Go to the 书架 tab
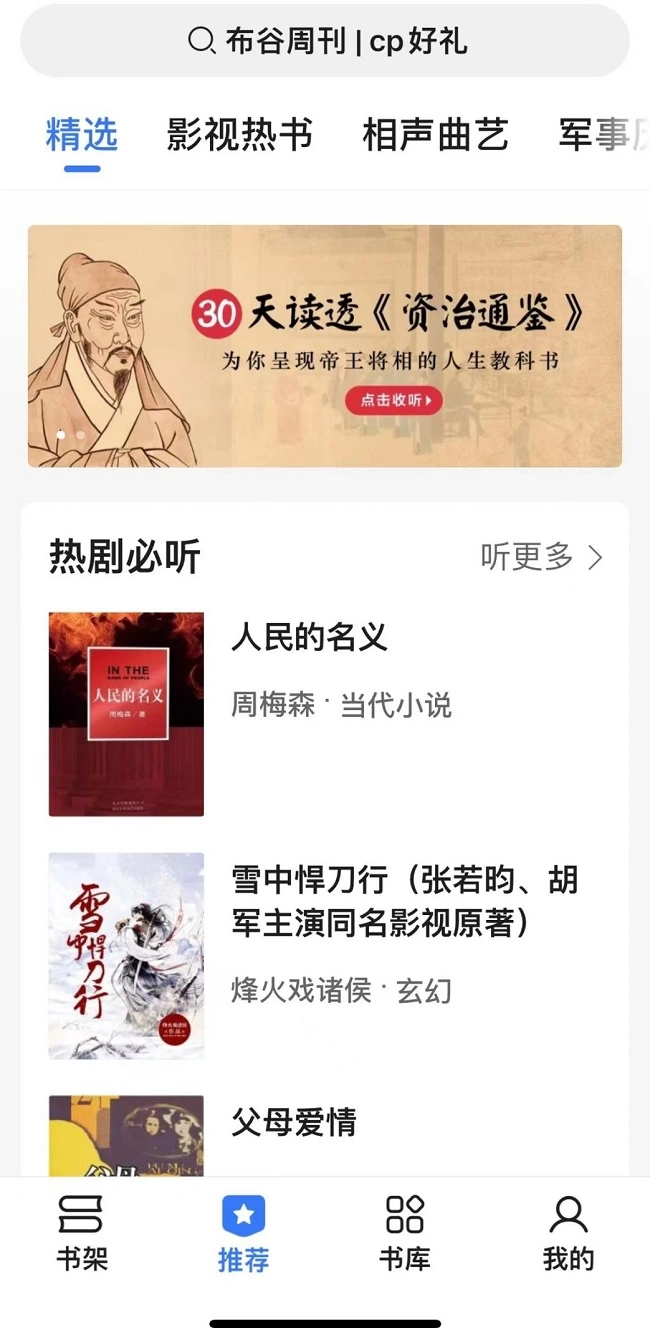The image size is (650, 1328). click(81, 1233)
